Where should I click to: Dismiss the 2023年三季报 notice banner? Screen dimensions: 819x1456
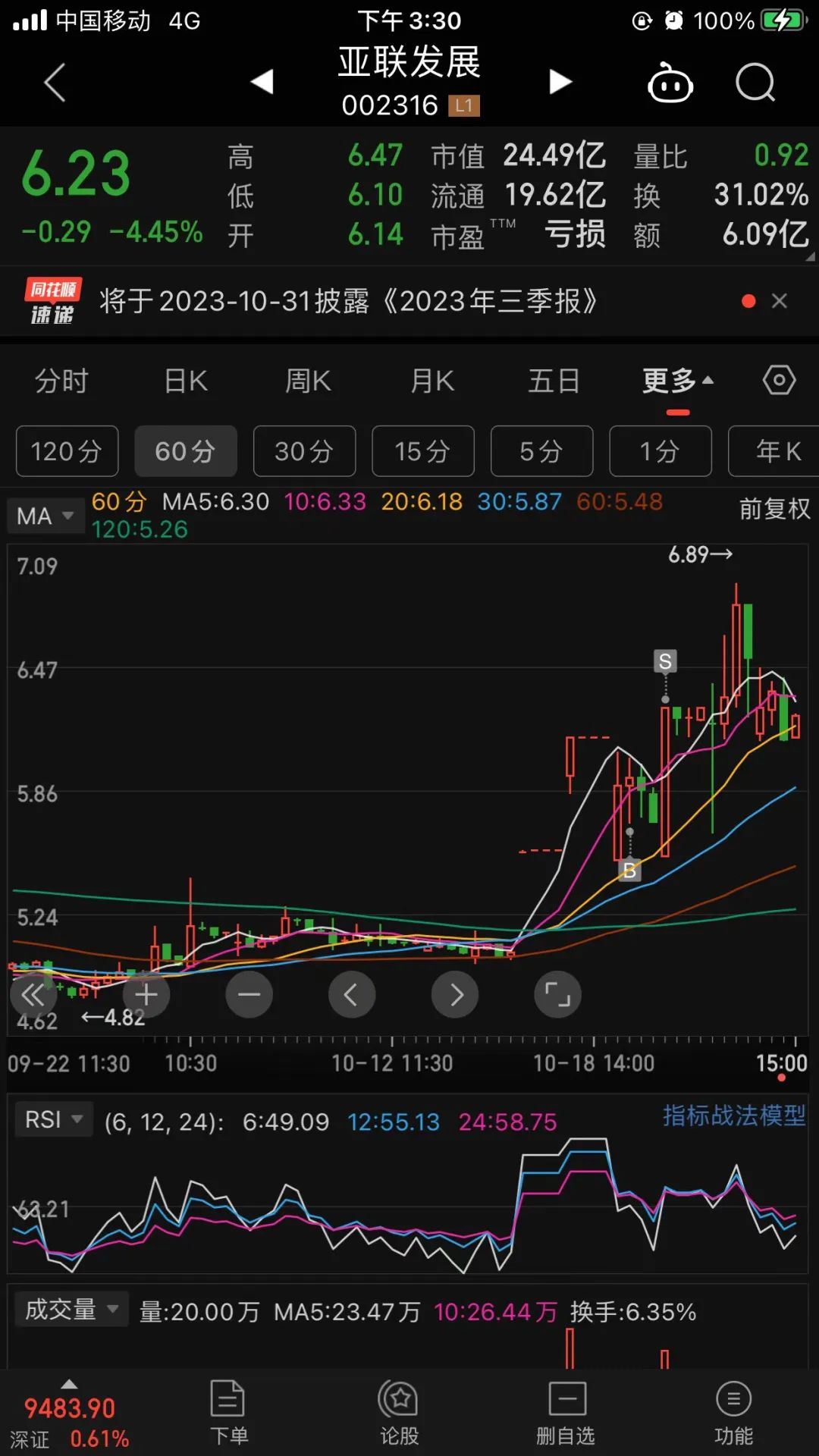point(779,301)
